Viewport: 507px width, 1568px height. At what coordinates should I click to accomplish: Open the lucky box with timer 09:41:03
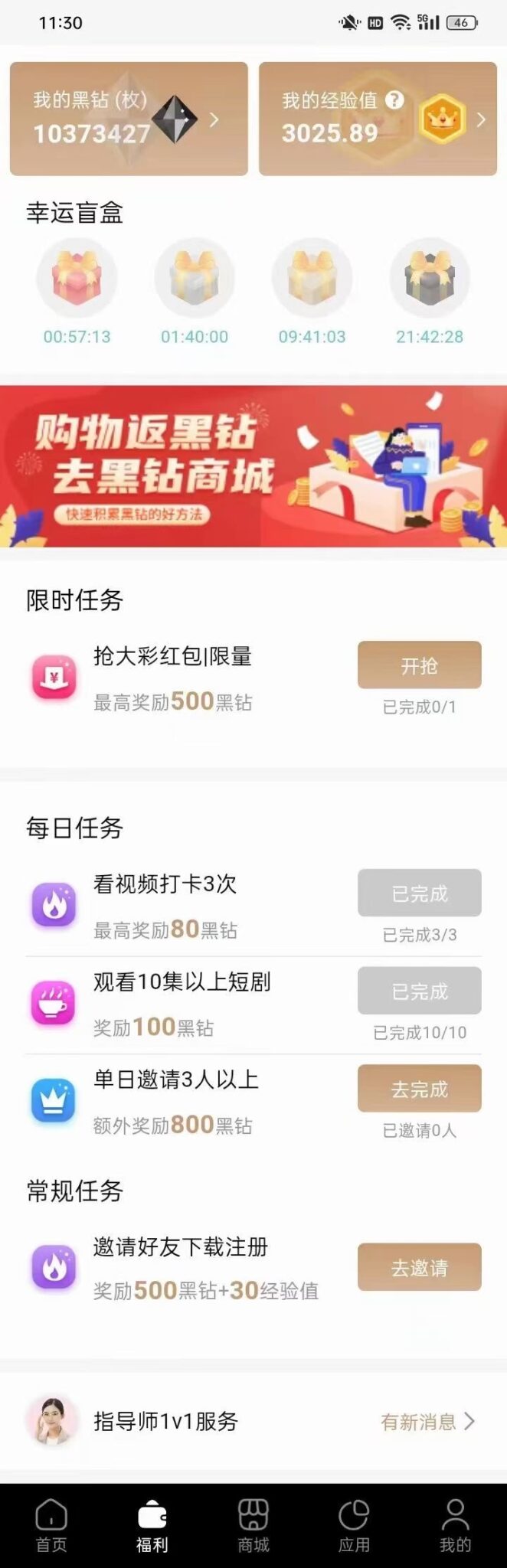click(x=312, y=278)
